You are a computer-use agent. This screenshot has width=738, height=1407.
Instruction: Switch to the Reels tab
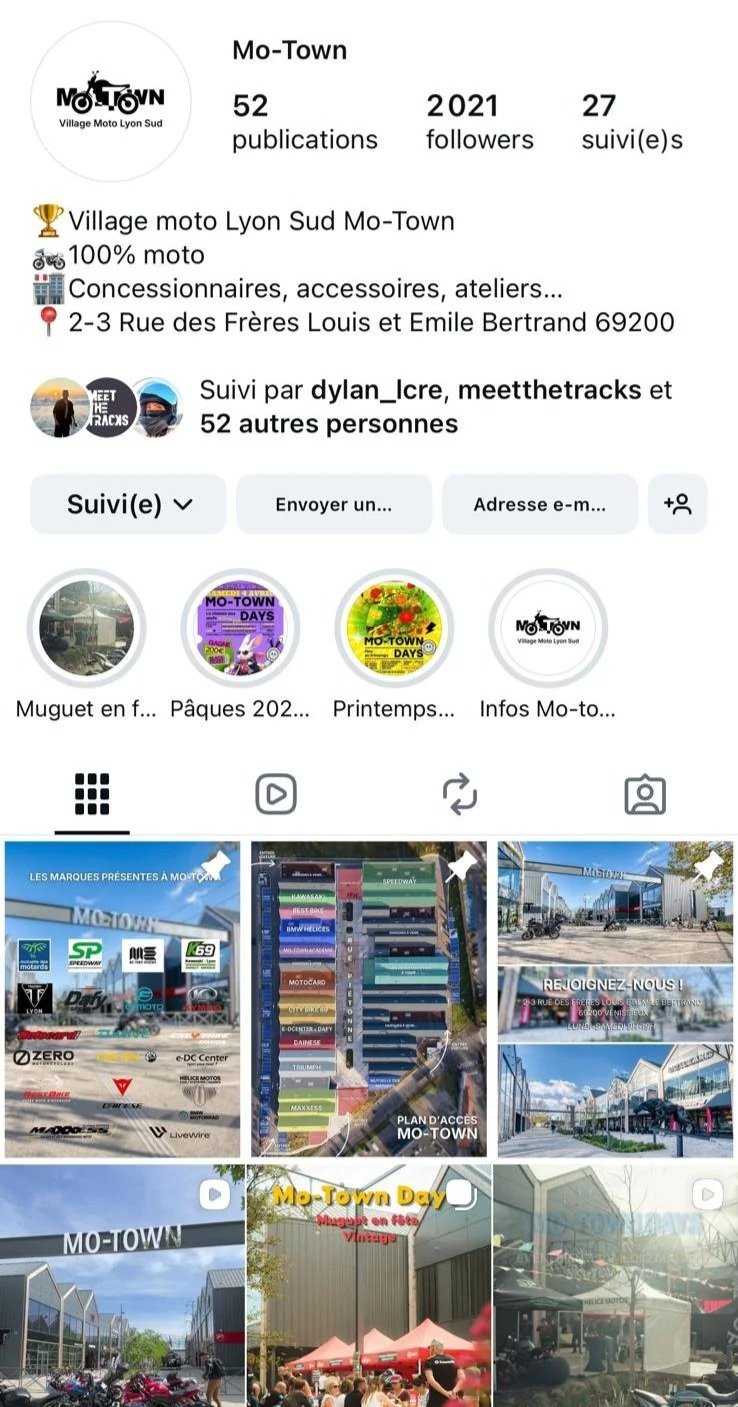tap(276, 795)
